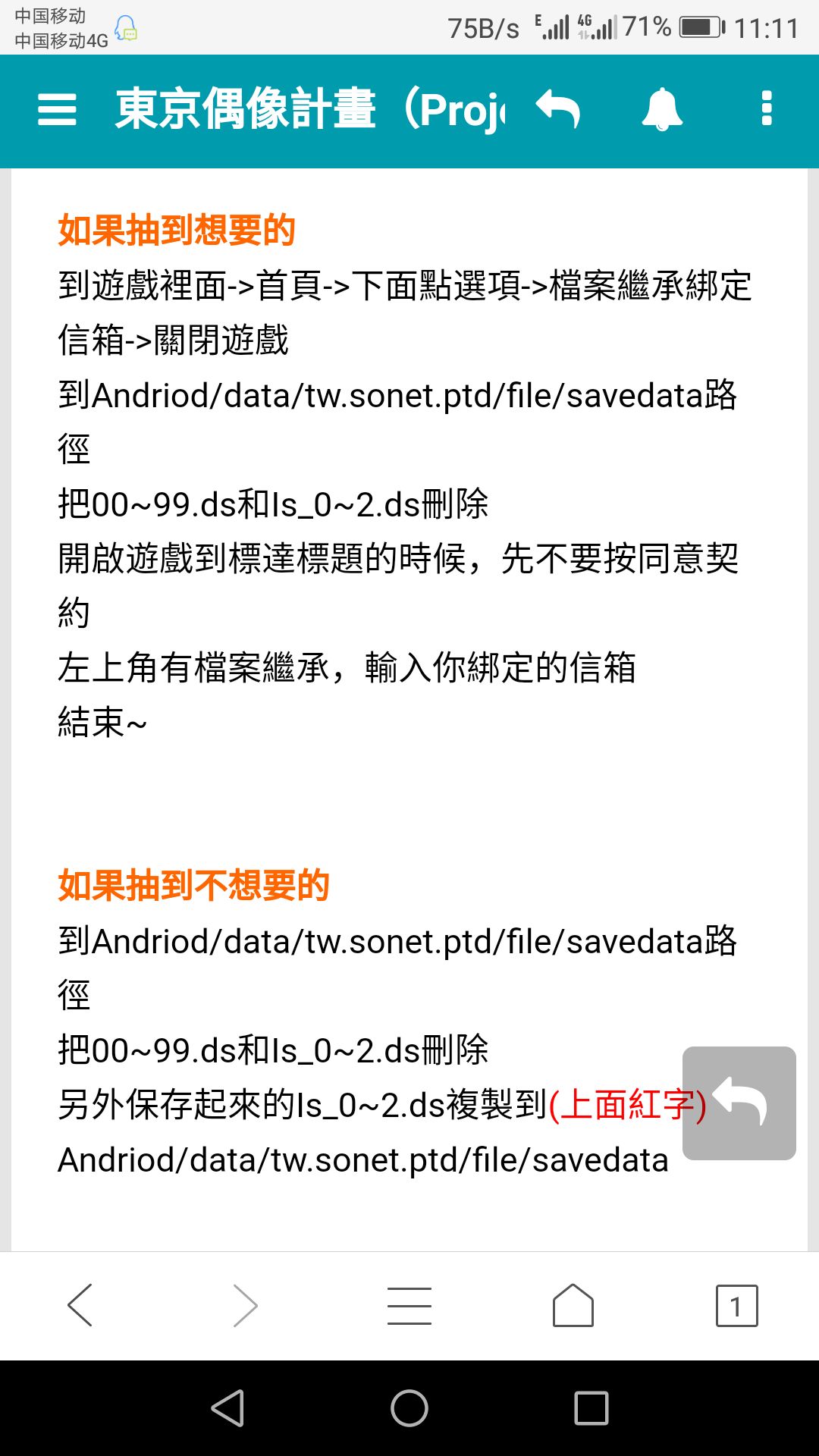Open the hamburger navigation menu
Viewport: 819px width, 1456px height.
55,111
